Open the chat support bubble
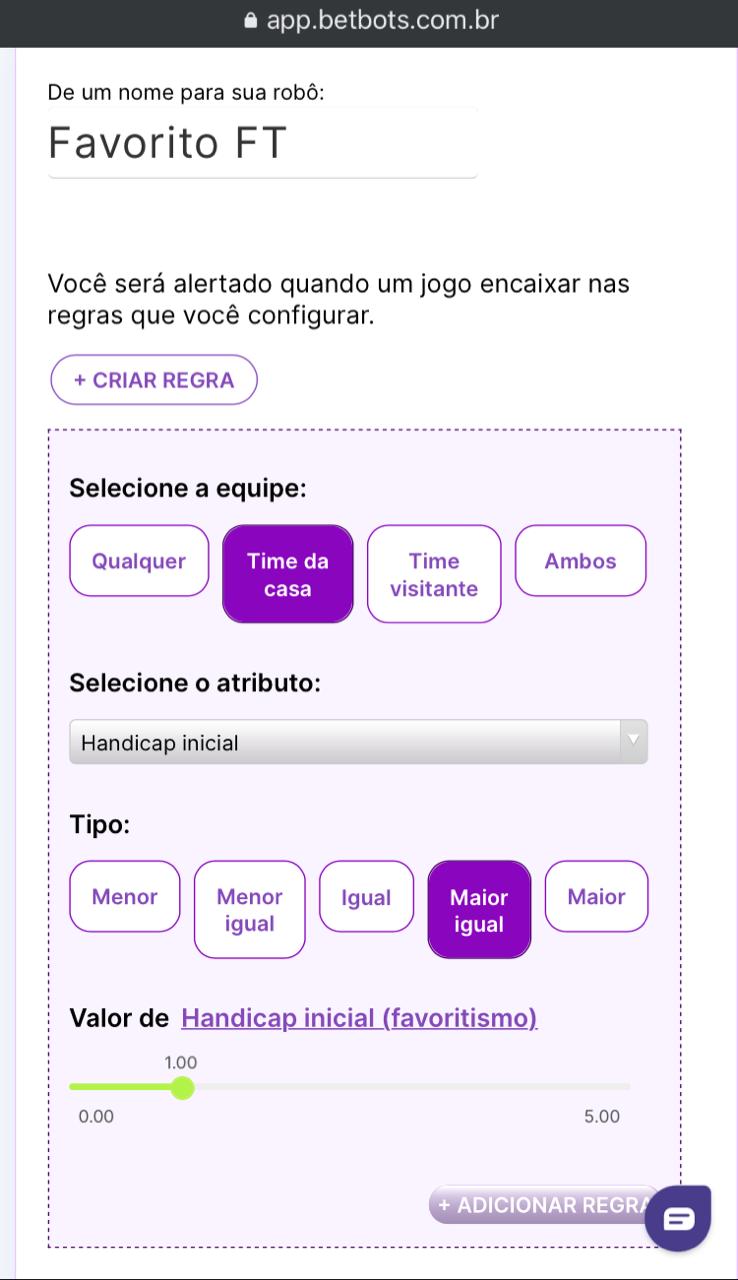 pos(678,1219)
